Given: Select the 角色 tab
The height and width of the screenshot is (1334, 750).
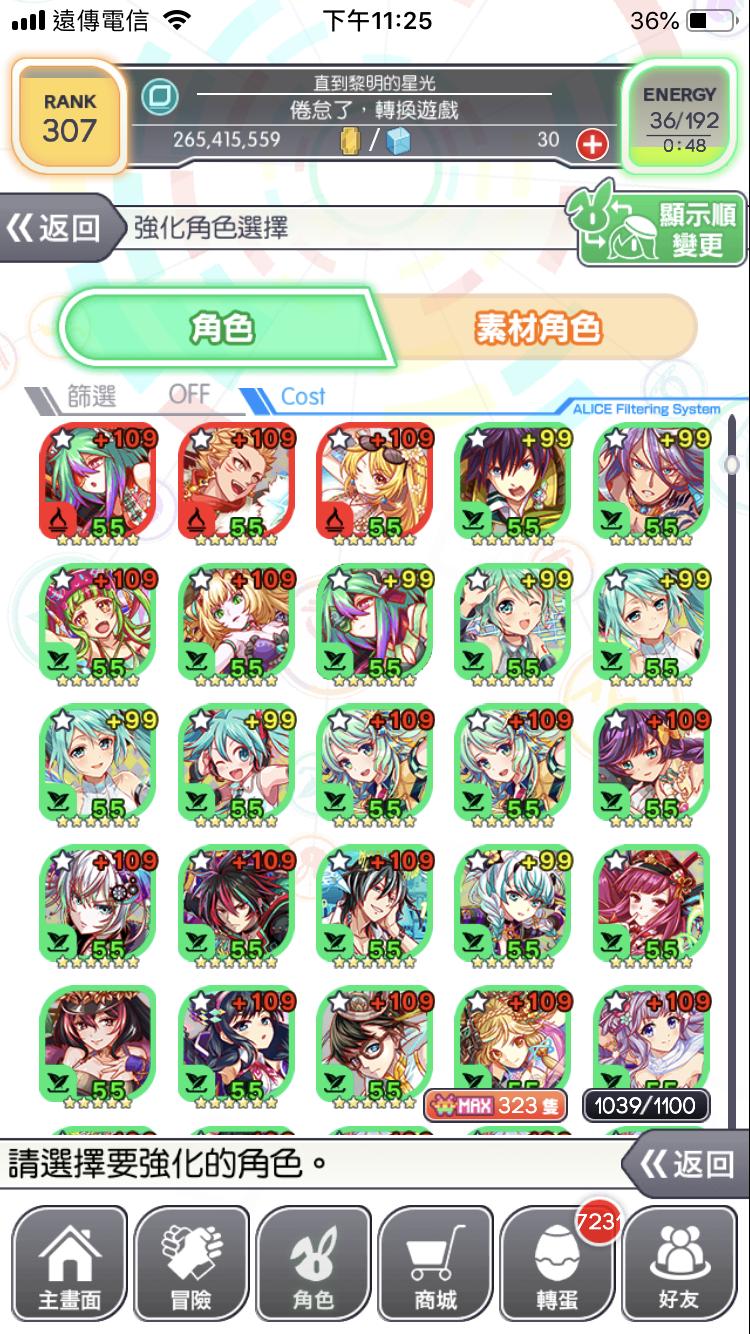Looking at the screenshot, I should 222,328.
